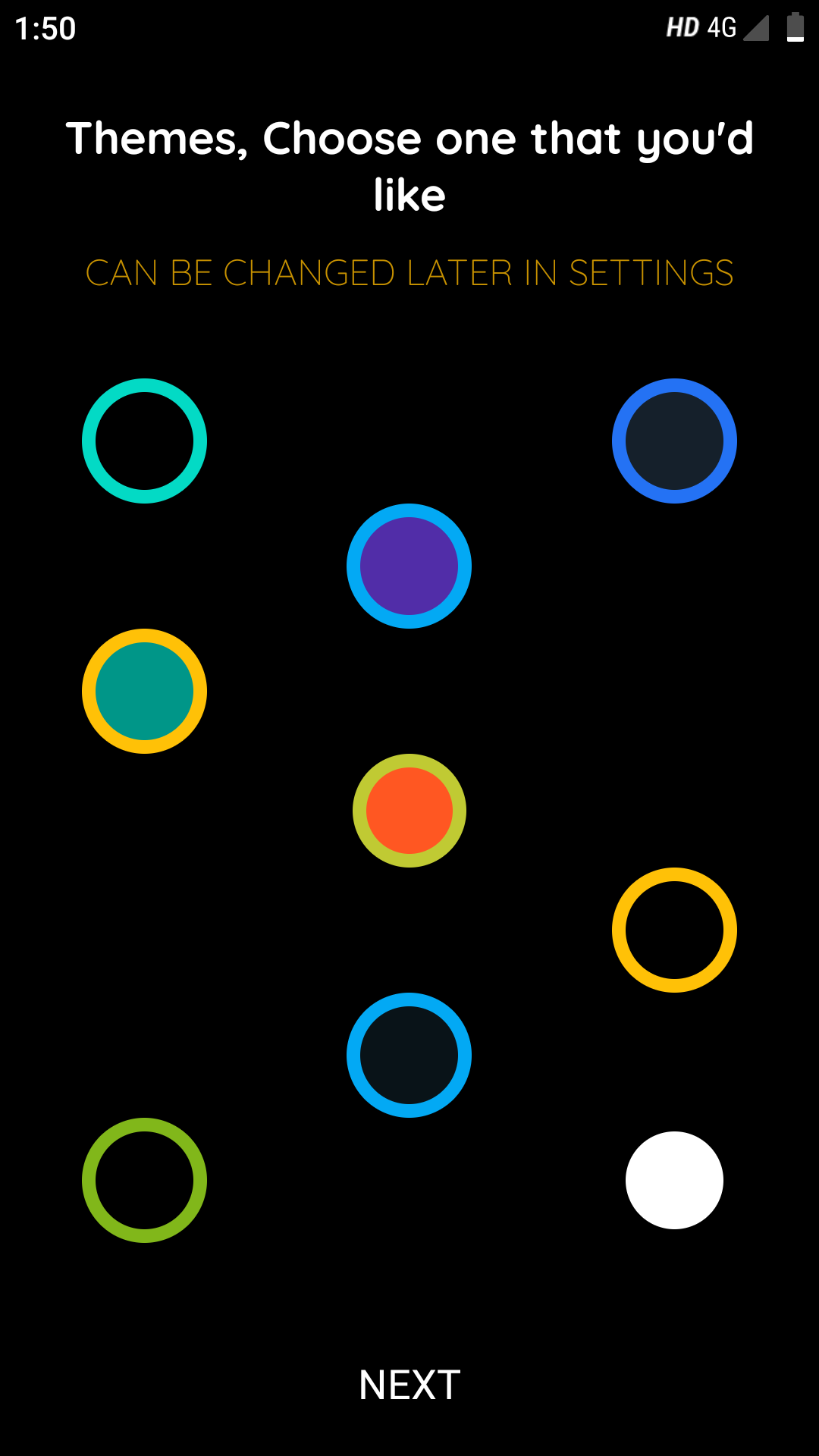819x1456 pixels.
Task: Choose the royal blue ring dark navy theme
Action: tap(674, 441)
